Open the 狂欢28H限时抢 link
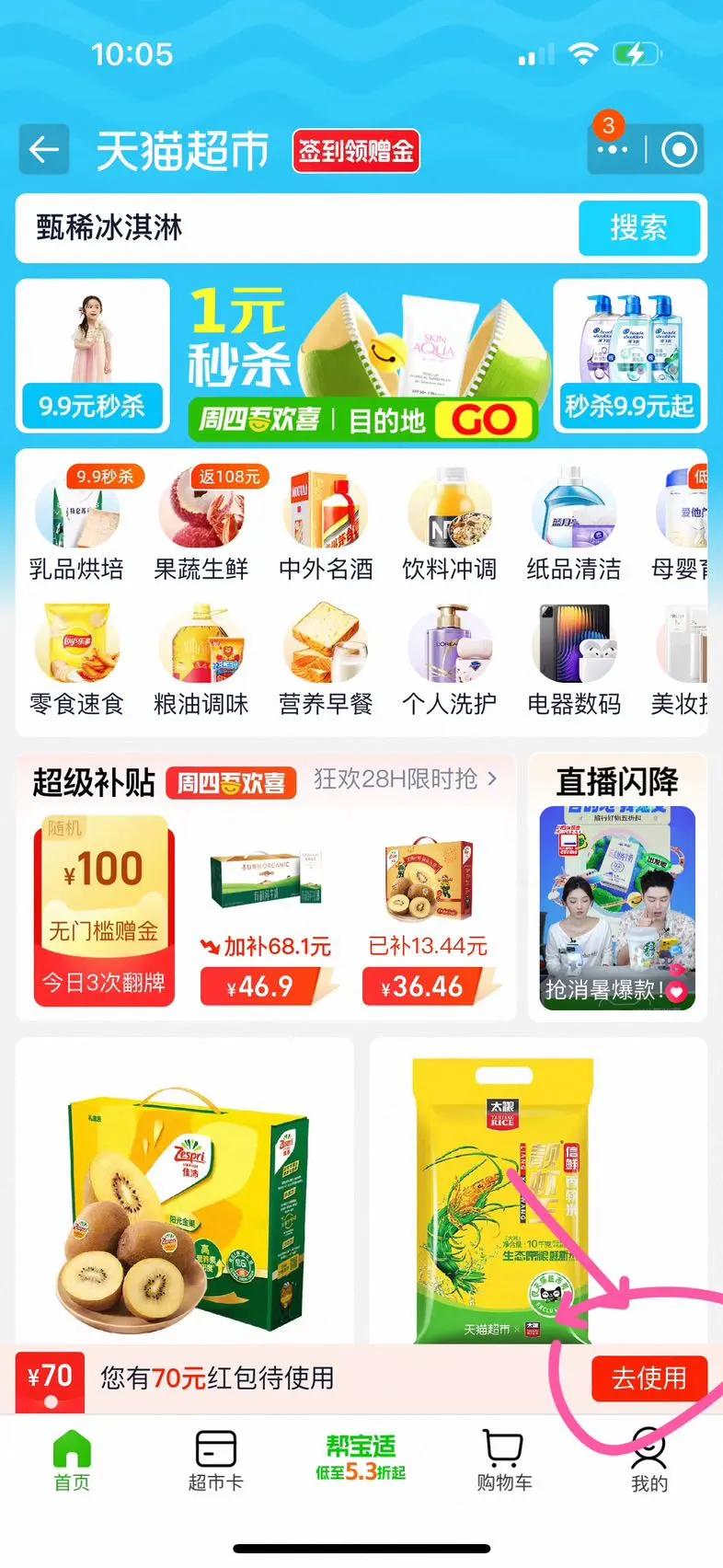 pyautogui.click(x=405, y=779)
